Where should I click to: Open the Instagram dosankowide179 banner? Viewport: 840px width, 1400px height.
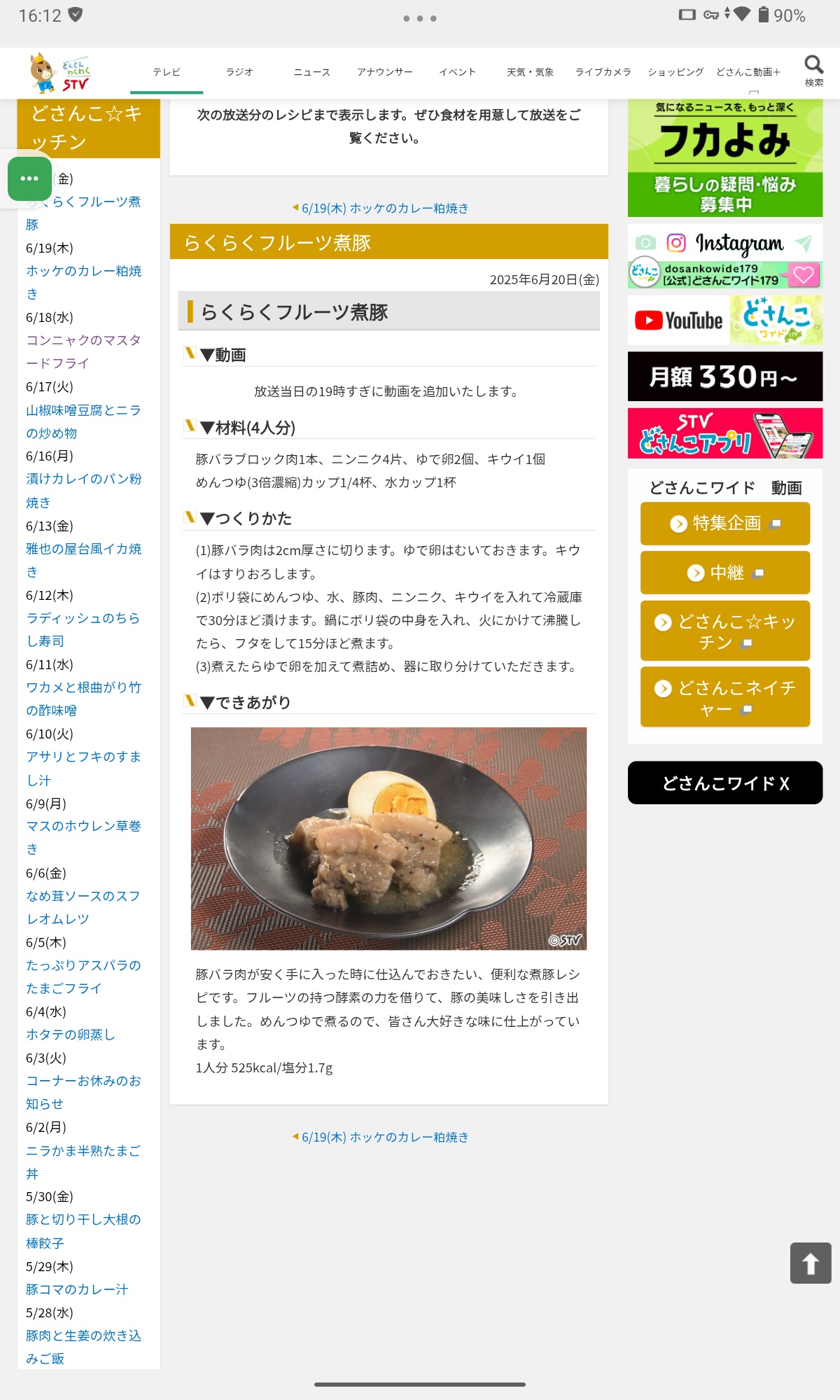(725, 257)
